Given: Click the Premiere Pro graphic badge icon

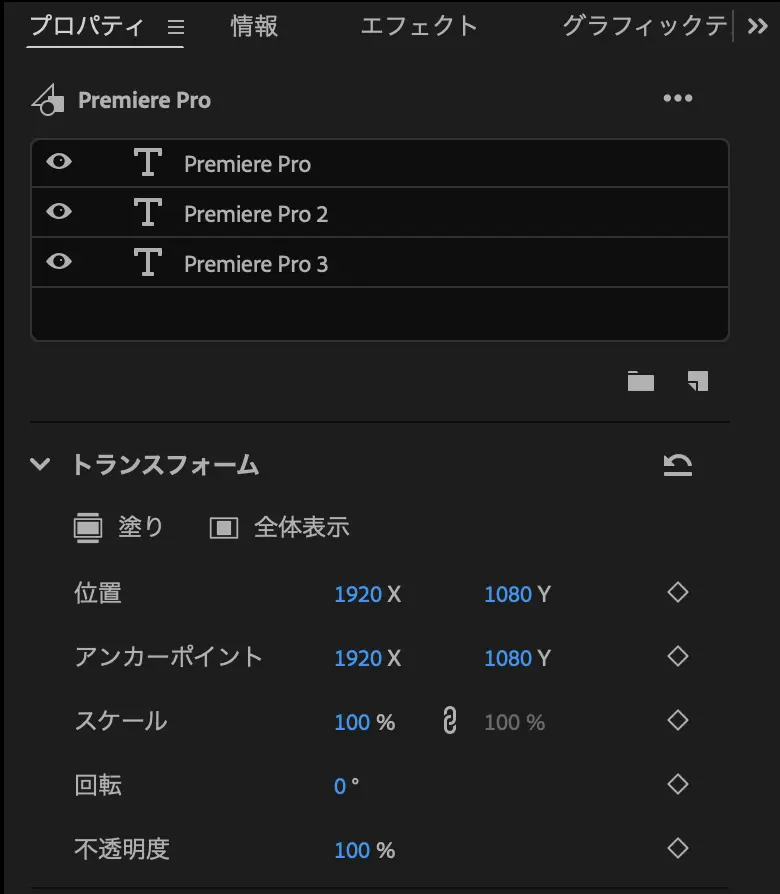Looking at the screenshot, I should (x=47, y=99).
